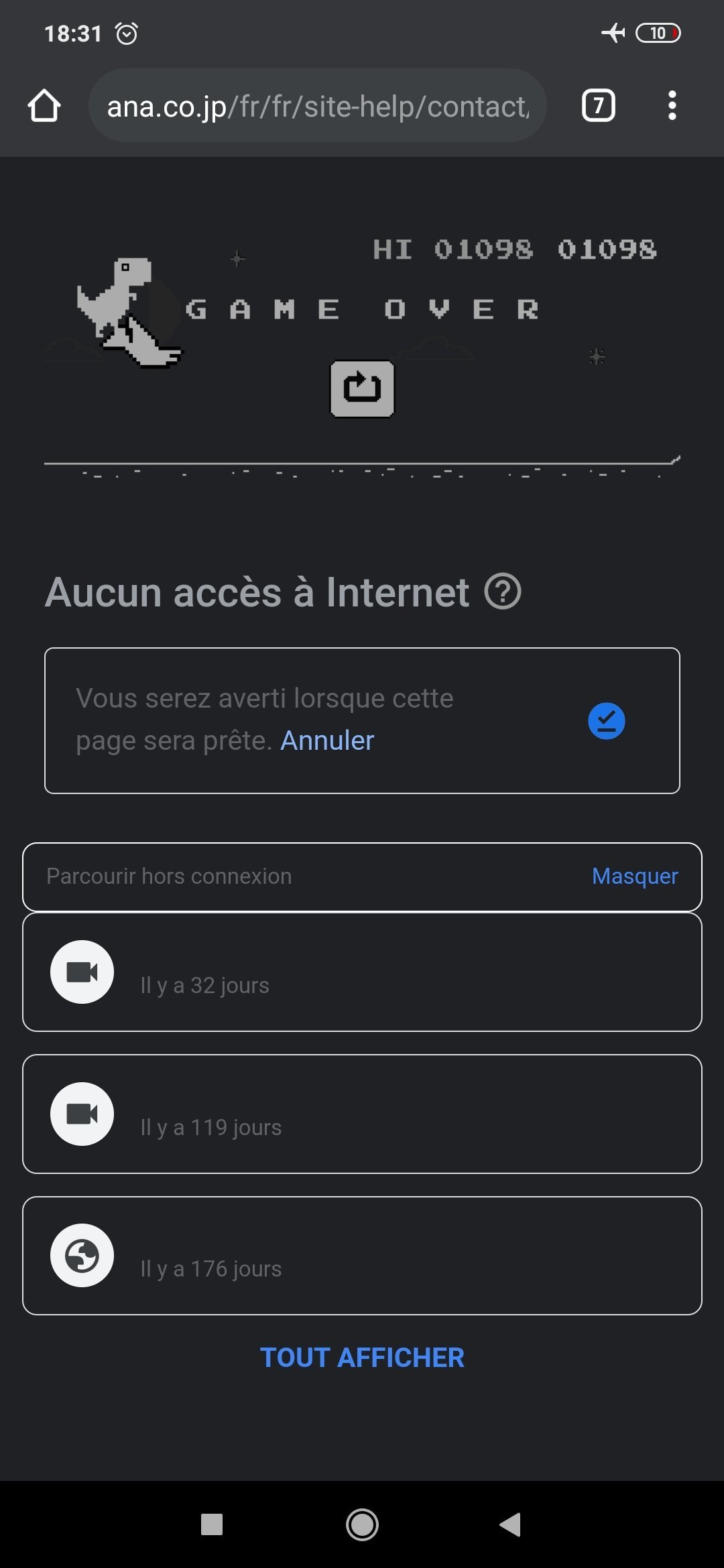Open recent apps with the square button
This screenshot has height=1568, width=724.
(x=212, y=1524)
